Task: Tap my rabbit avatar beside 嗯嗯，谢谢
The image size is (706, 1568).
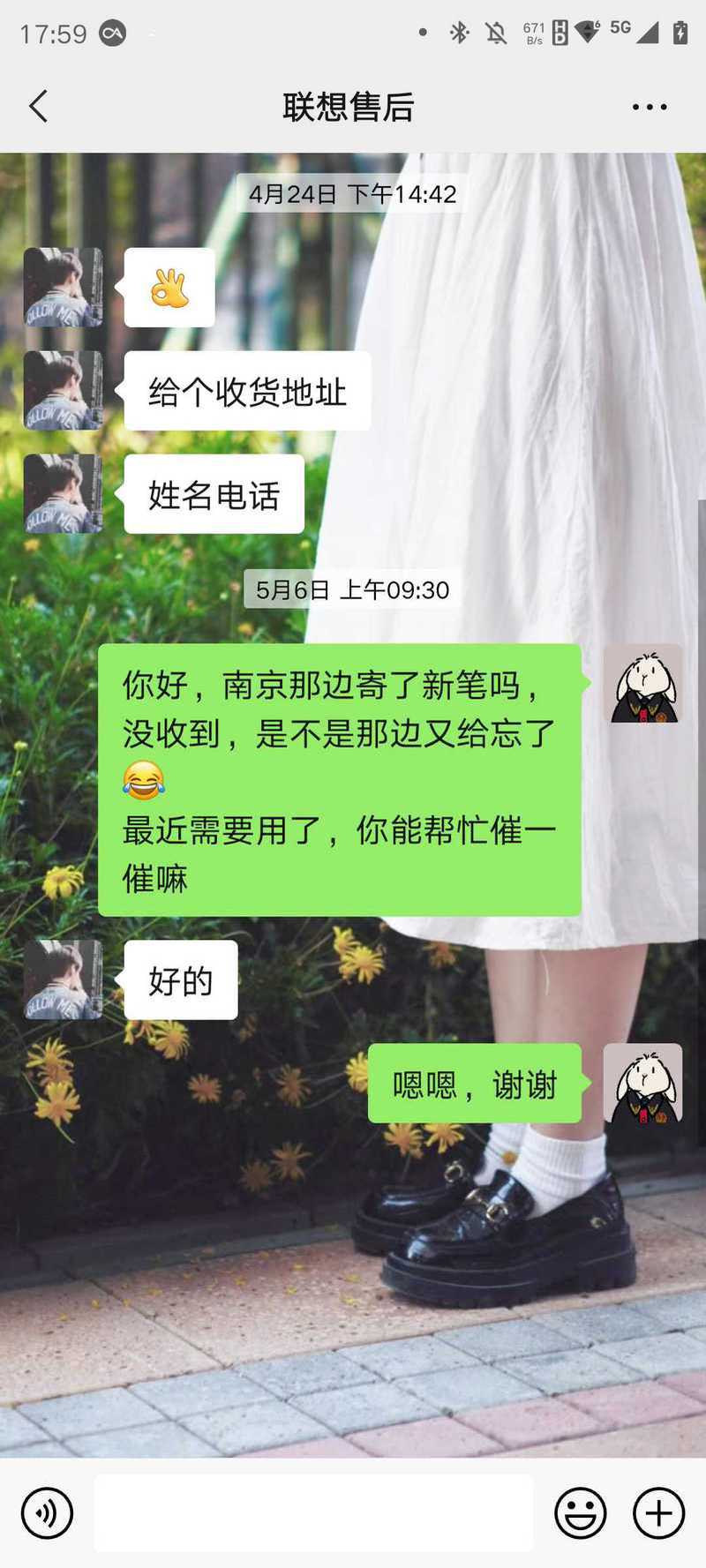Action: 642,1083
